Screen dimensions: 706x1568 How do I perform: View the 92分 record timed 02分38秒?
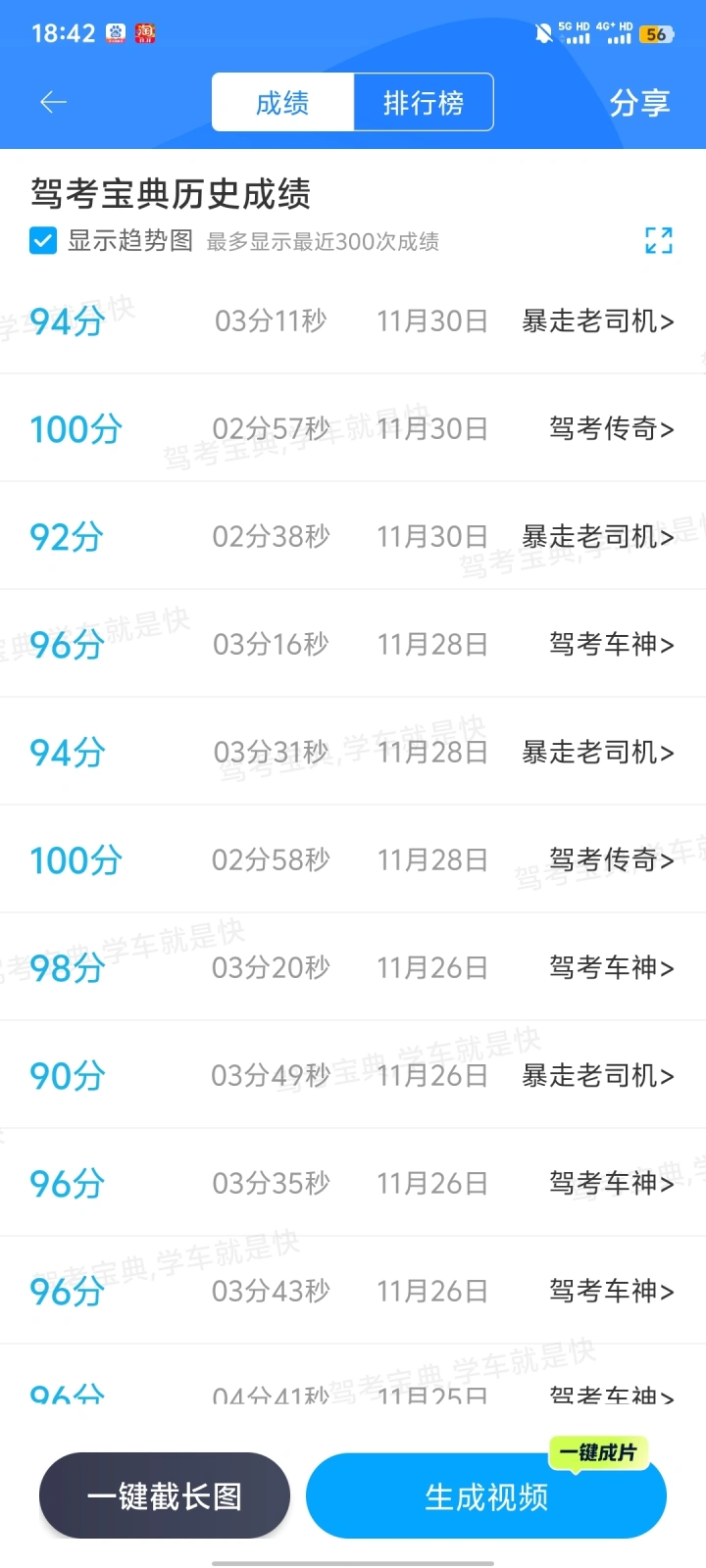click(x=353, y=537)
